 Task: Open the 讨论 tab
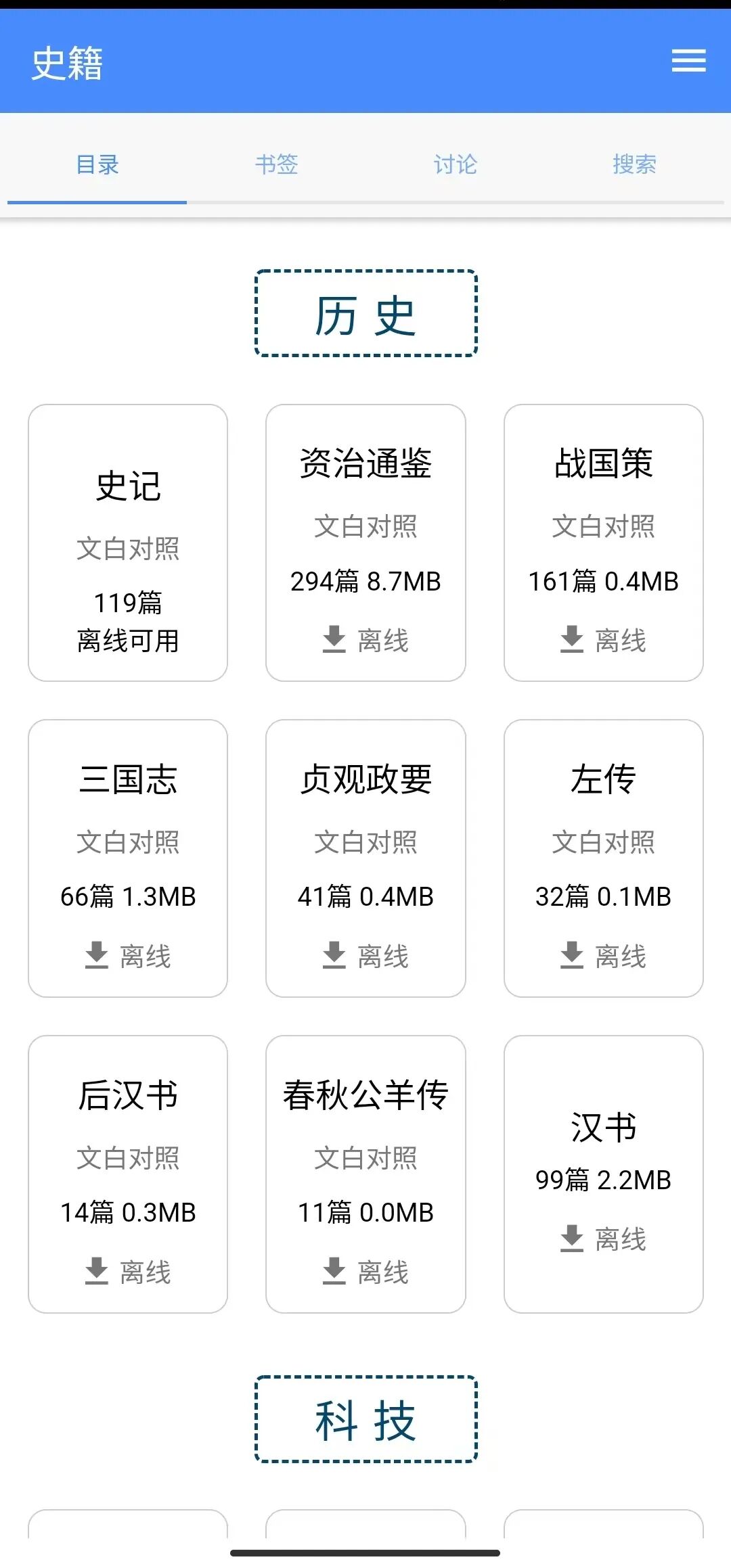point(455,164)
